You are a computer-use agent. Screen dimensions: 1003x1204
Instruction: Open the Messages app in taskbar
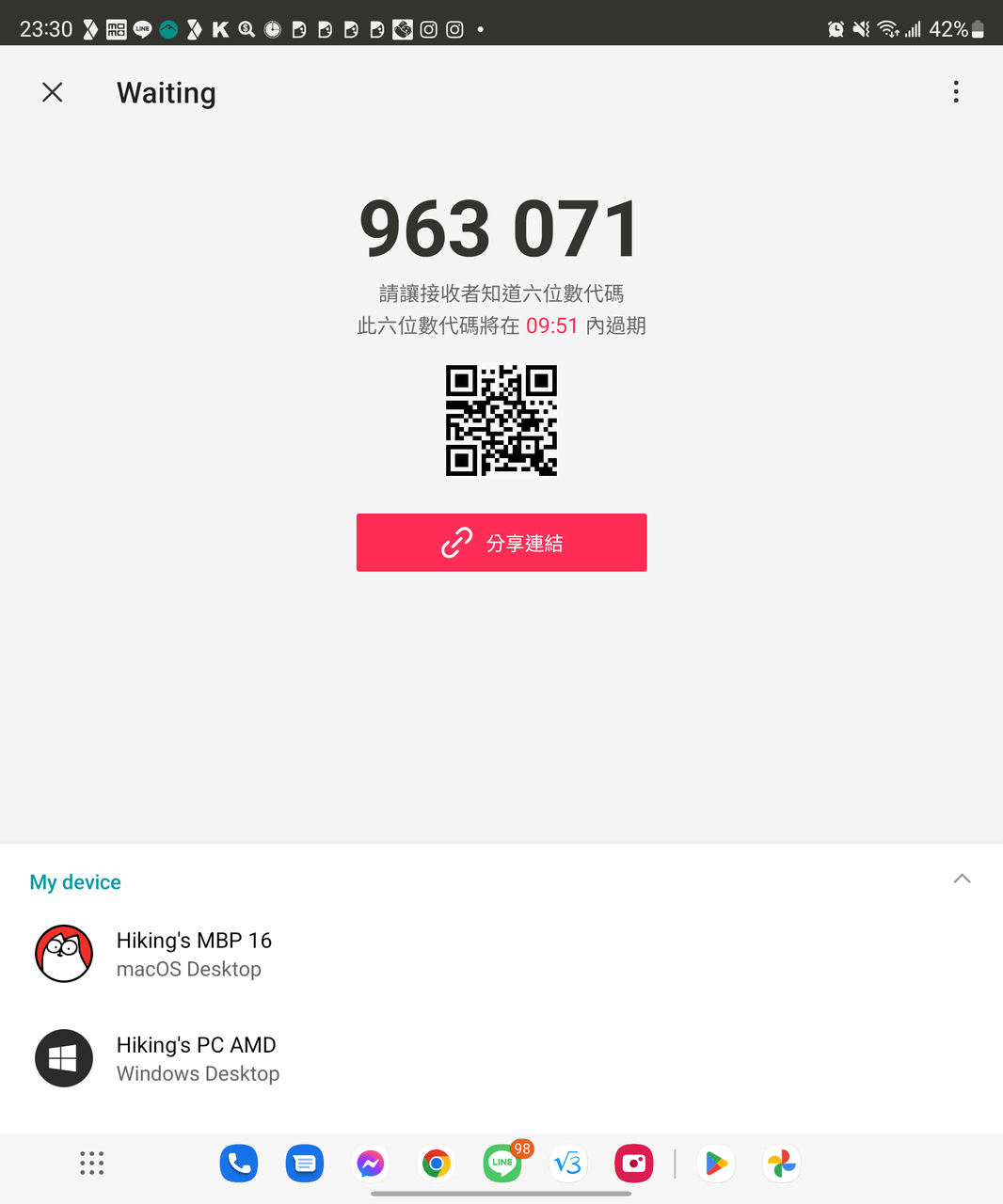(x=305, y=1164)
